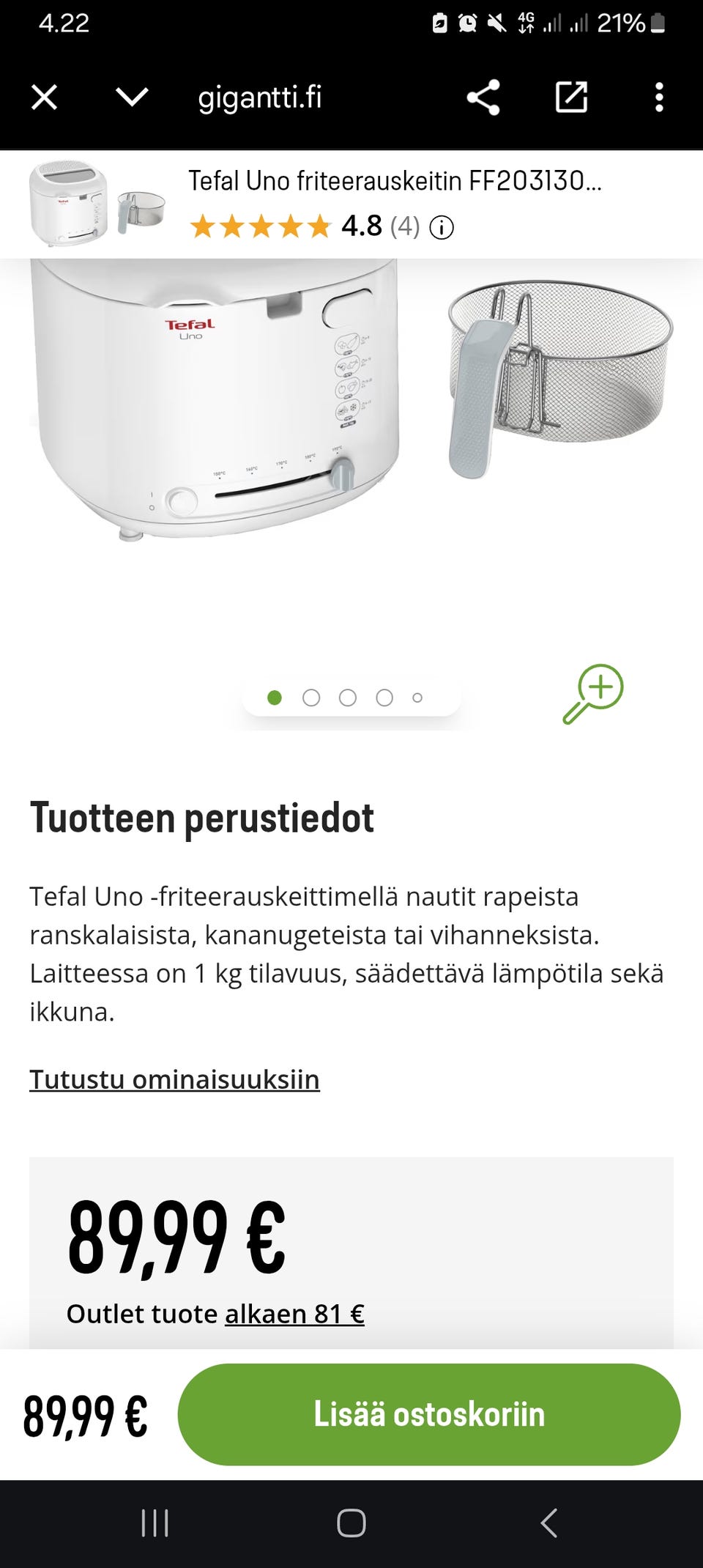
Task: Select the fifth carousel dot indicator
Action: coord(415,698)
